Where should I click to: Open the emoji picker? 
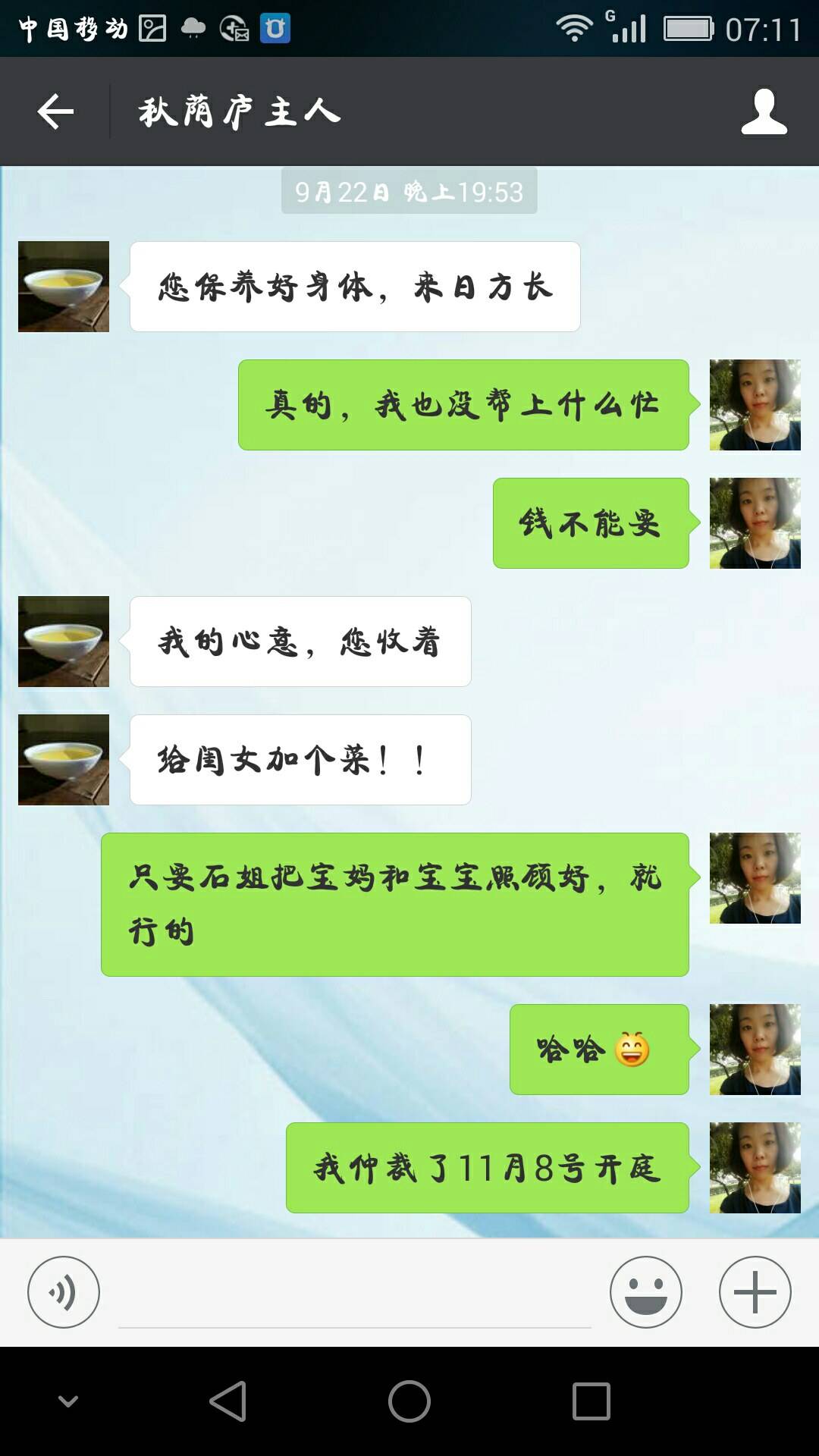[645, 1292]
